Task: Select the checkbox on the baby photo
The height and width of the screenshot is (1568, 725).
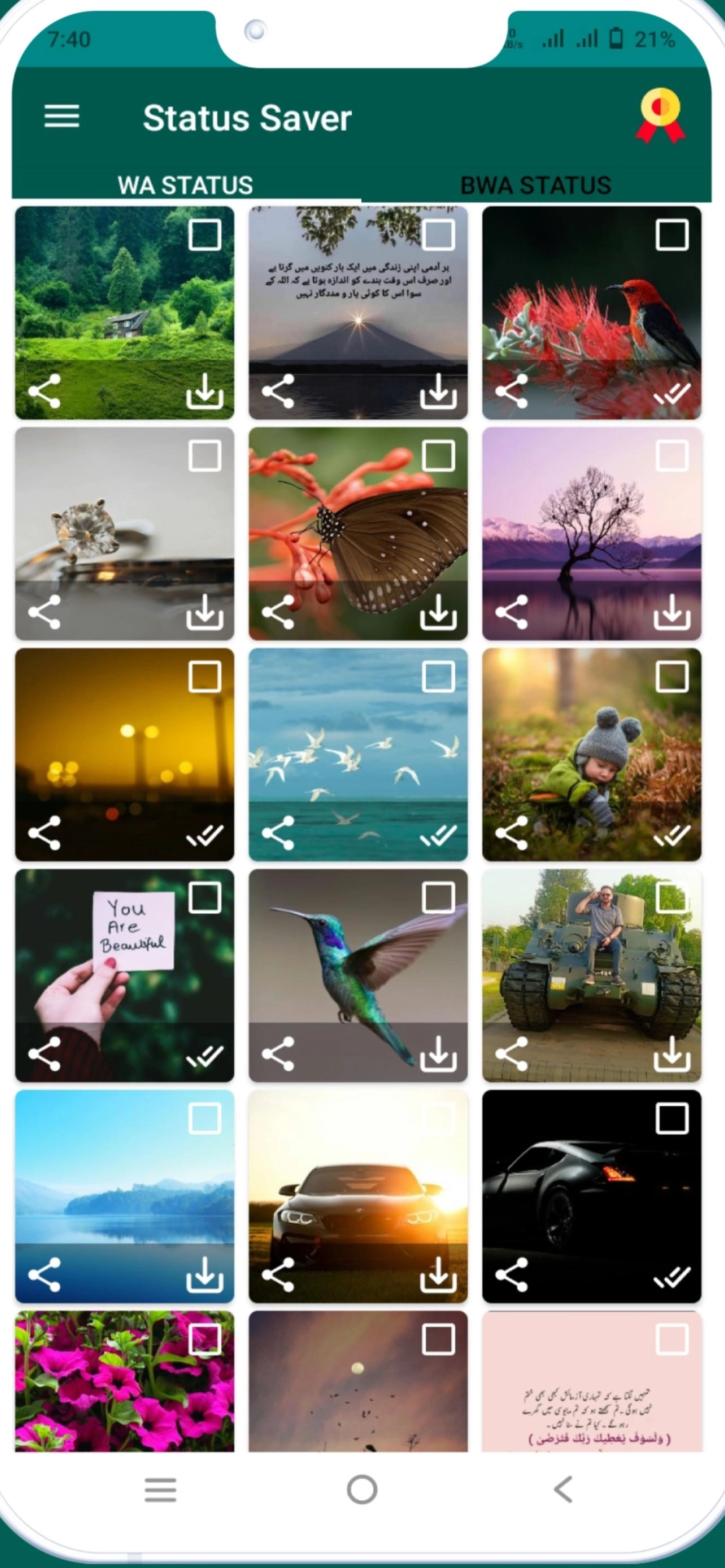Action: pos(672,676)
